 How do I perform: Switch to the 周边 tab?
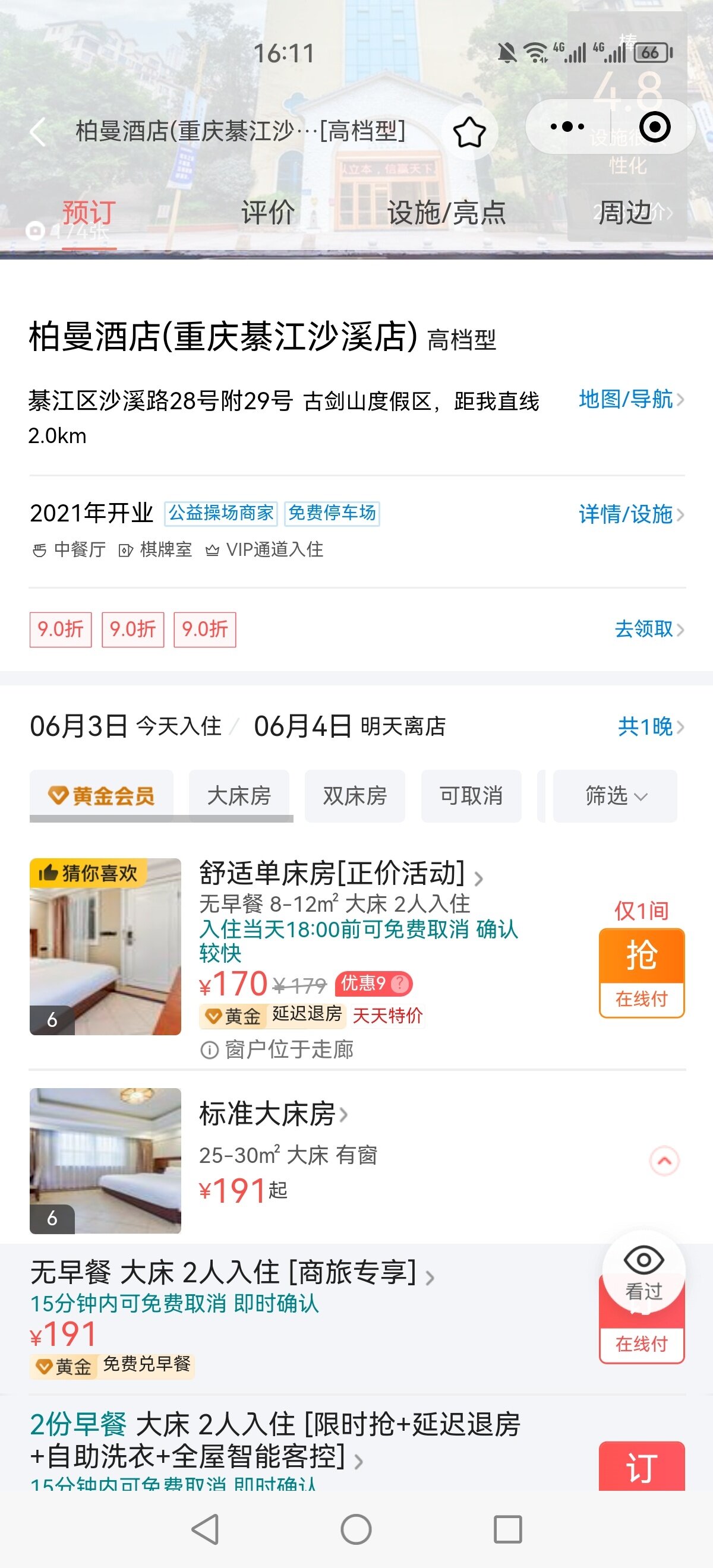click(624, 213)
